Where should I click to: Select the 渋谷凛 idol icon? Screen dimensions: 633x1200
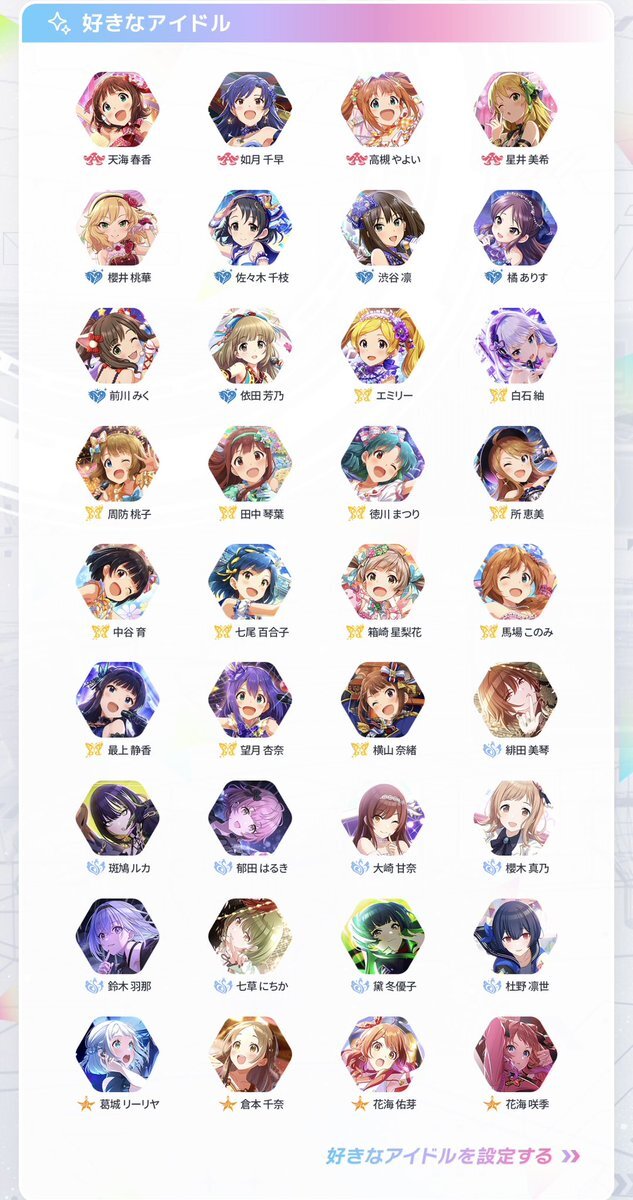point(383,226)
